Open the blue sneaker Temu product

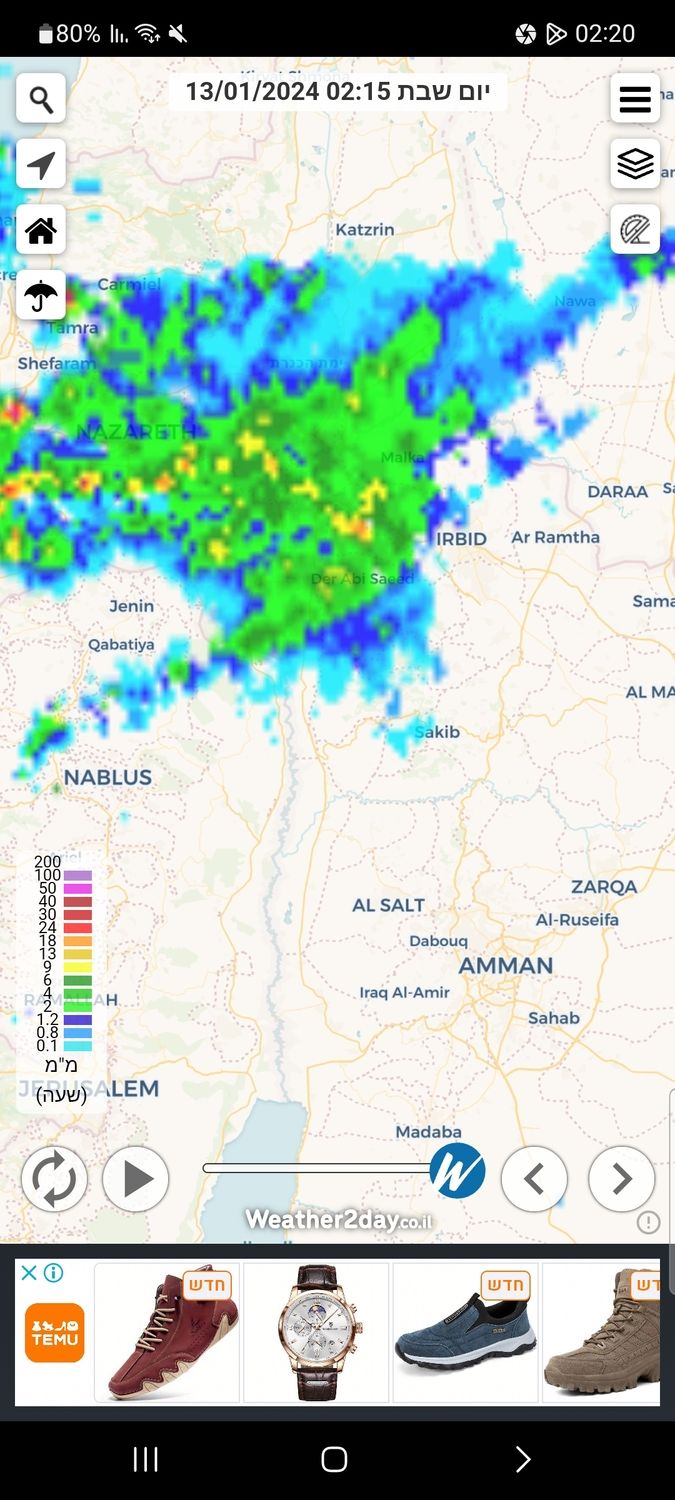pos(466,1333)
